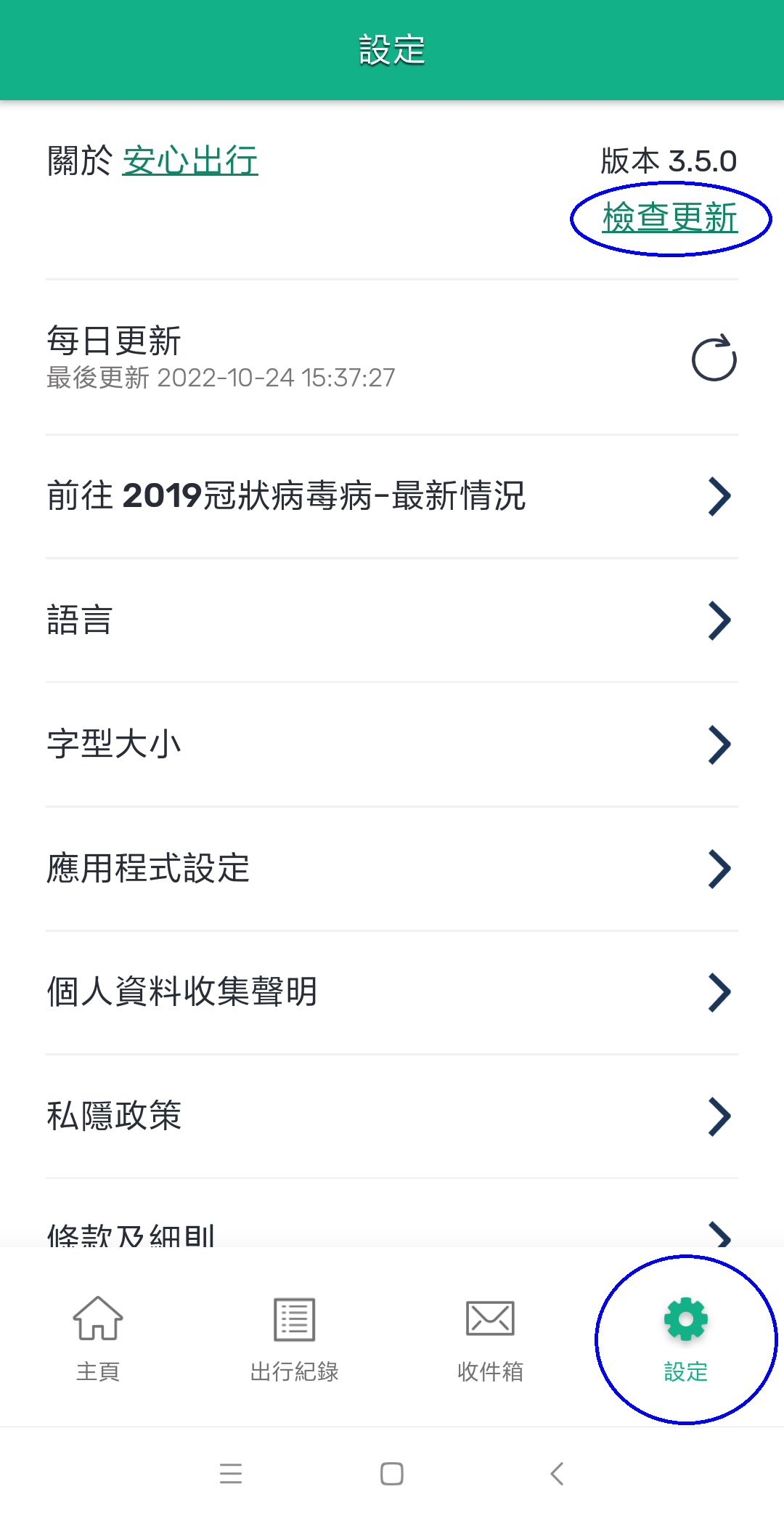View the 個人資料收集聲明 statement
The height and width of the screenshot is (1521, 784).
(392, 992)
